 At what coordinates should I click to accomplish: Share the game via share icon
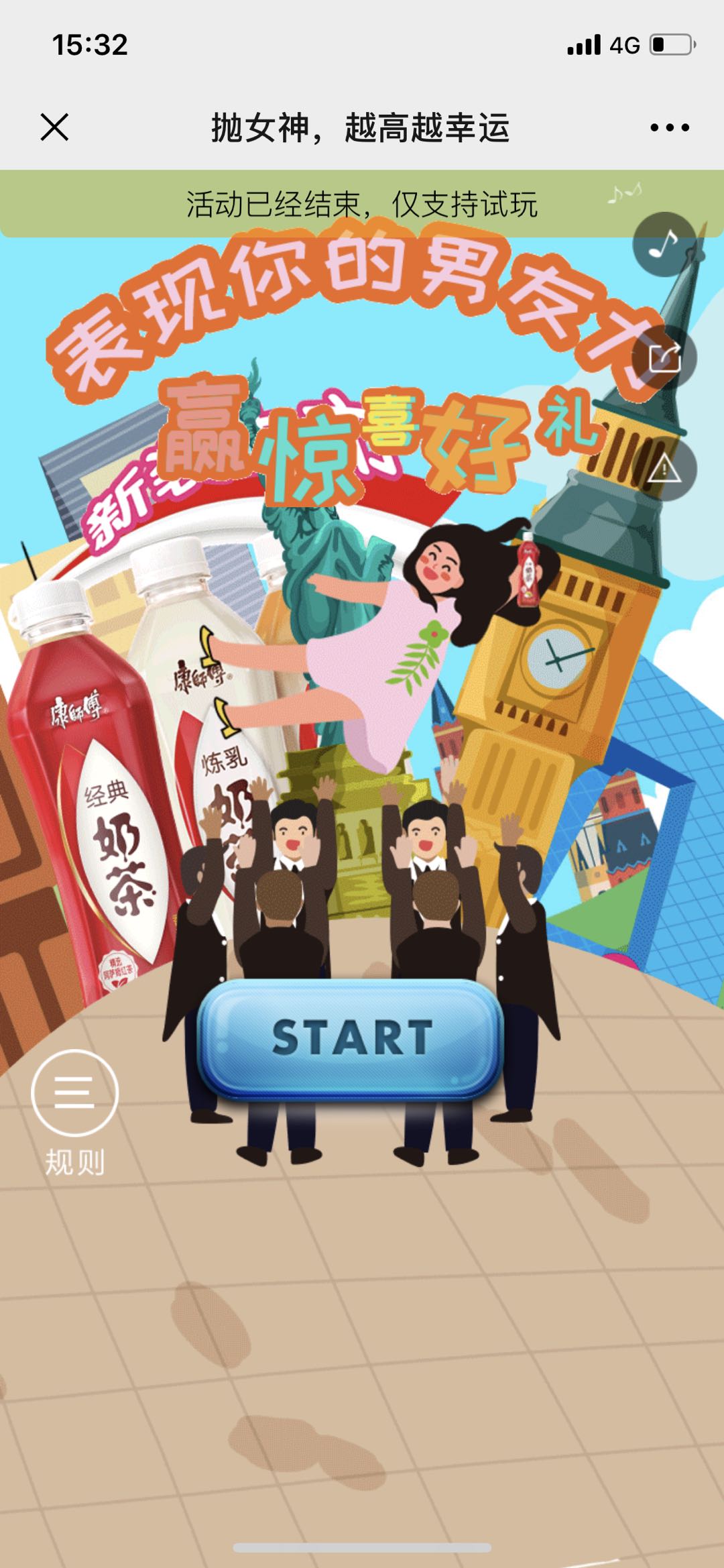click(665, 357)
